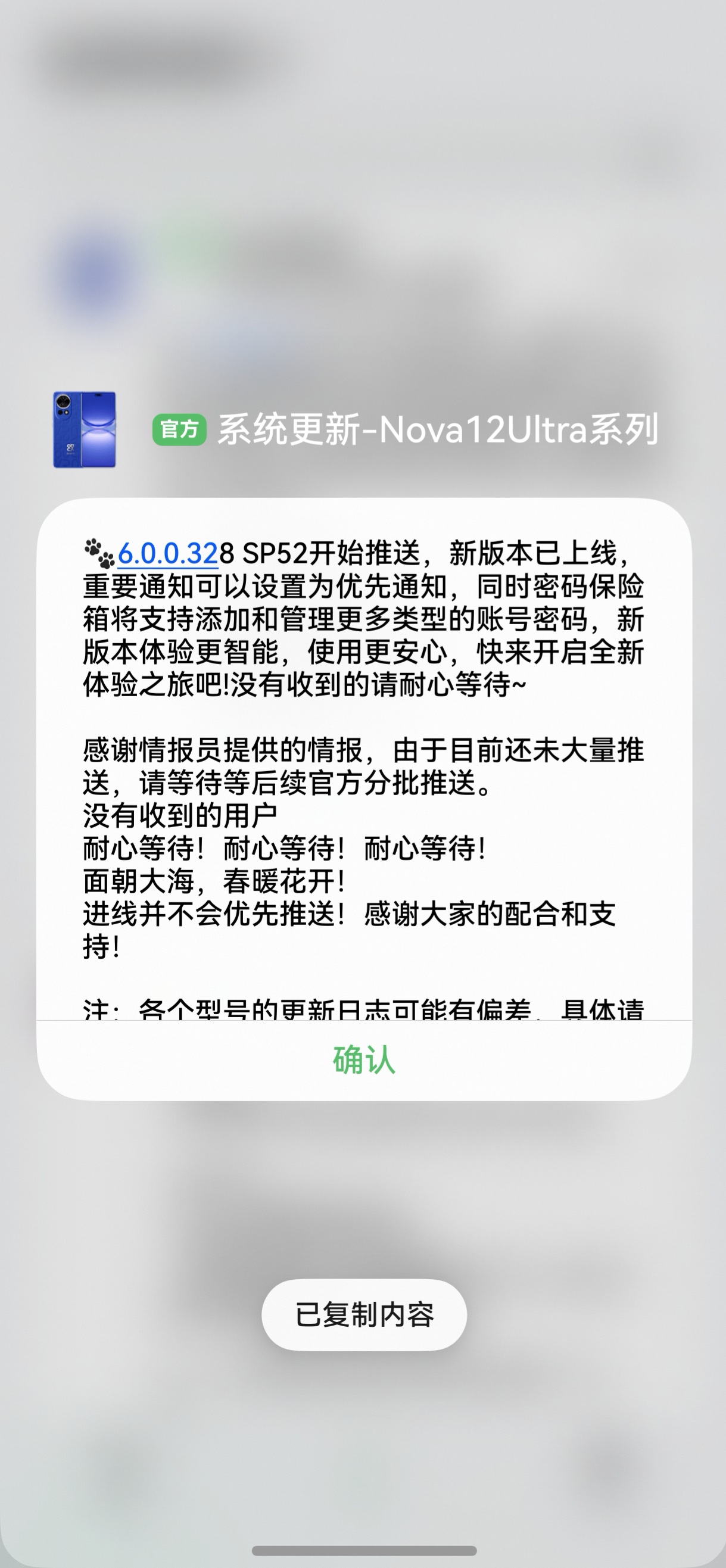Screen dimensions: 726x1568
Task: Tap the 确认 button to dismiss the dialog
Action: [364, 1060]
